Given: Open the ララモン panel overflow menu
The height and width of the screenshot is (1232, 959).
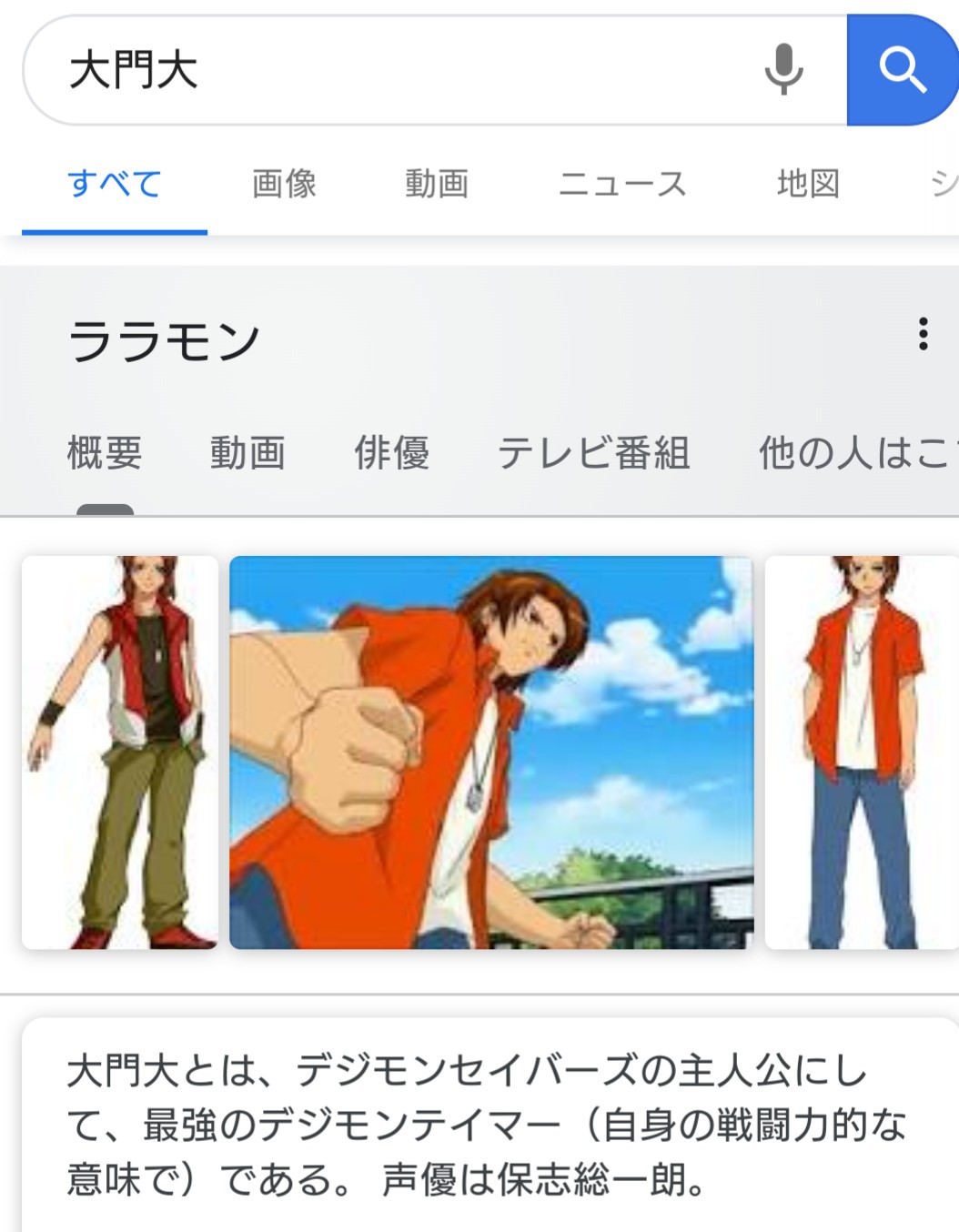Looking at the screenshot, I should click(923, 334).
